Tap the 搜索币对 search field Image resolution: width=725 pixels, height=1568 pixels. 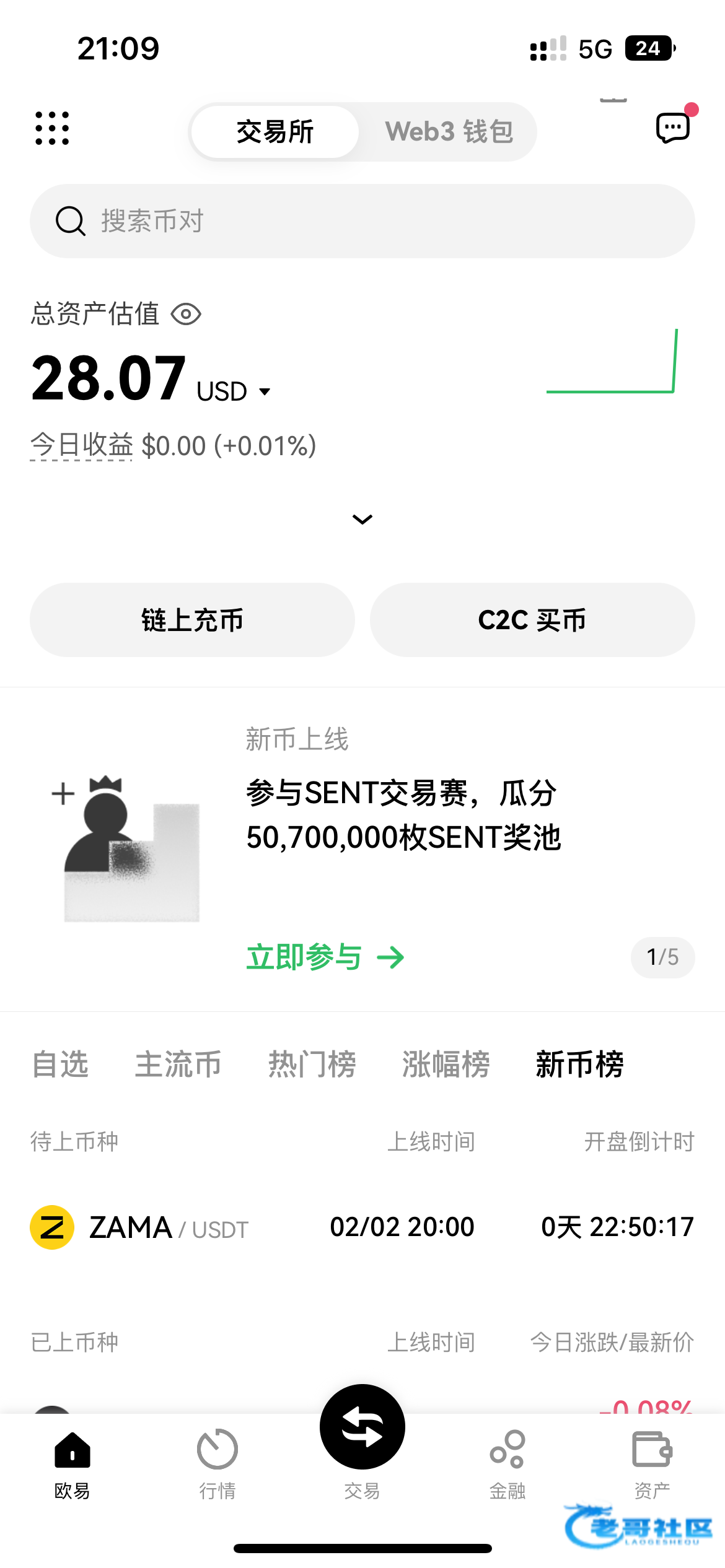click(x=362, y=221)
